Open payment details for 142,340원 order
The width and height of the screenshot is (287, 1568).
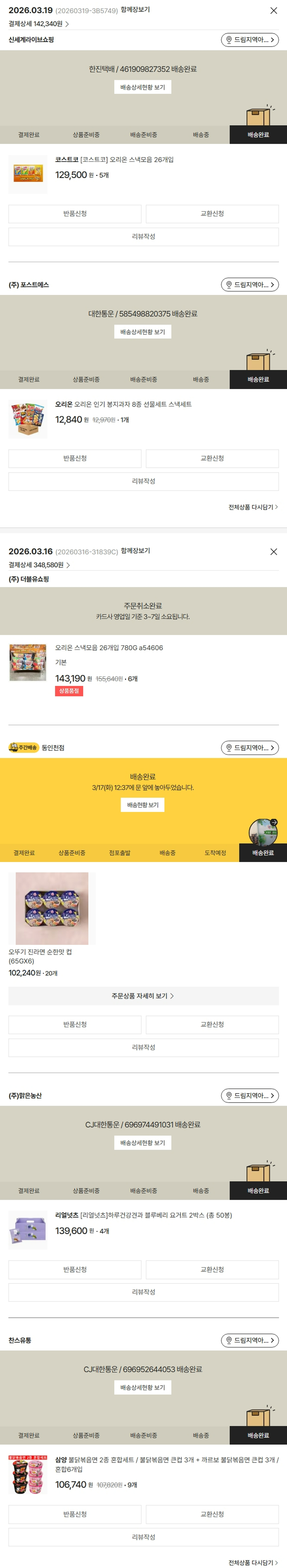(x=39, y=24)
